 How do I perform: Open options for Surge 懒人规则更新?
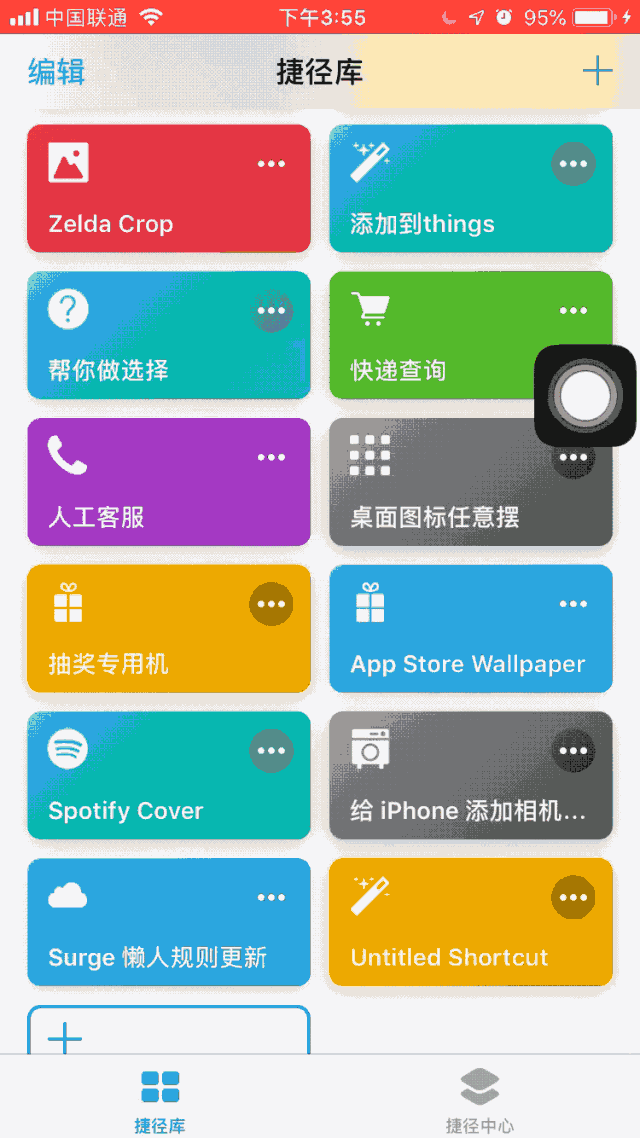click(271, 898)
